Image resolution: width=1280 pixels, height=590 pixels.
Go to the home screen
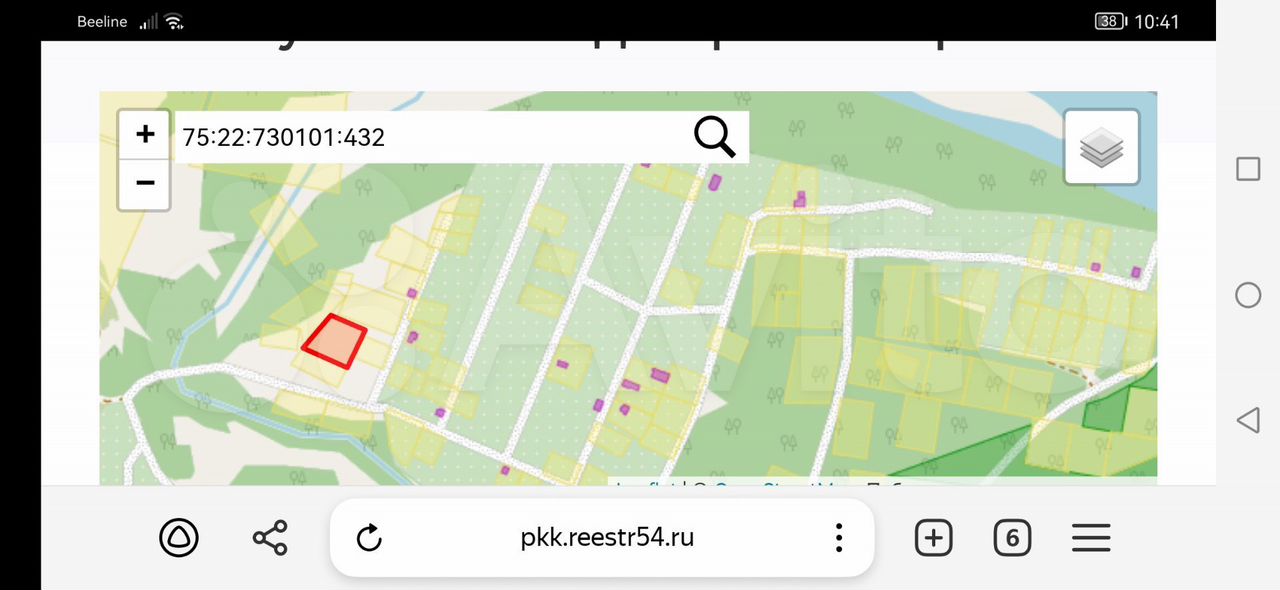(1247, 295)
